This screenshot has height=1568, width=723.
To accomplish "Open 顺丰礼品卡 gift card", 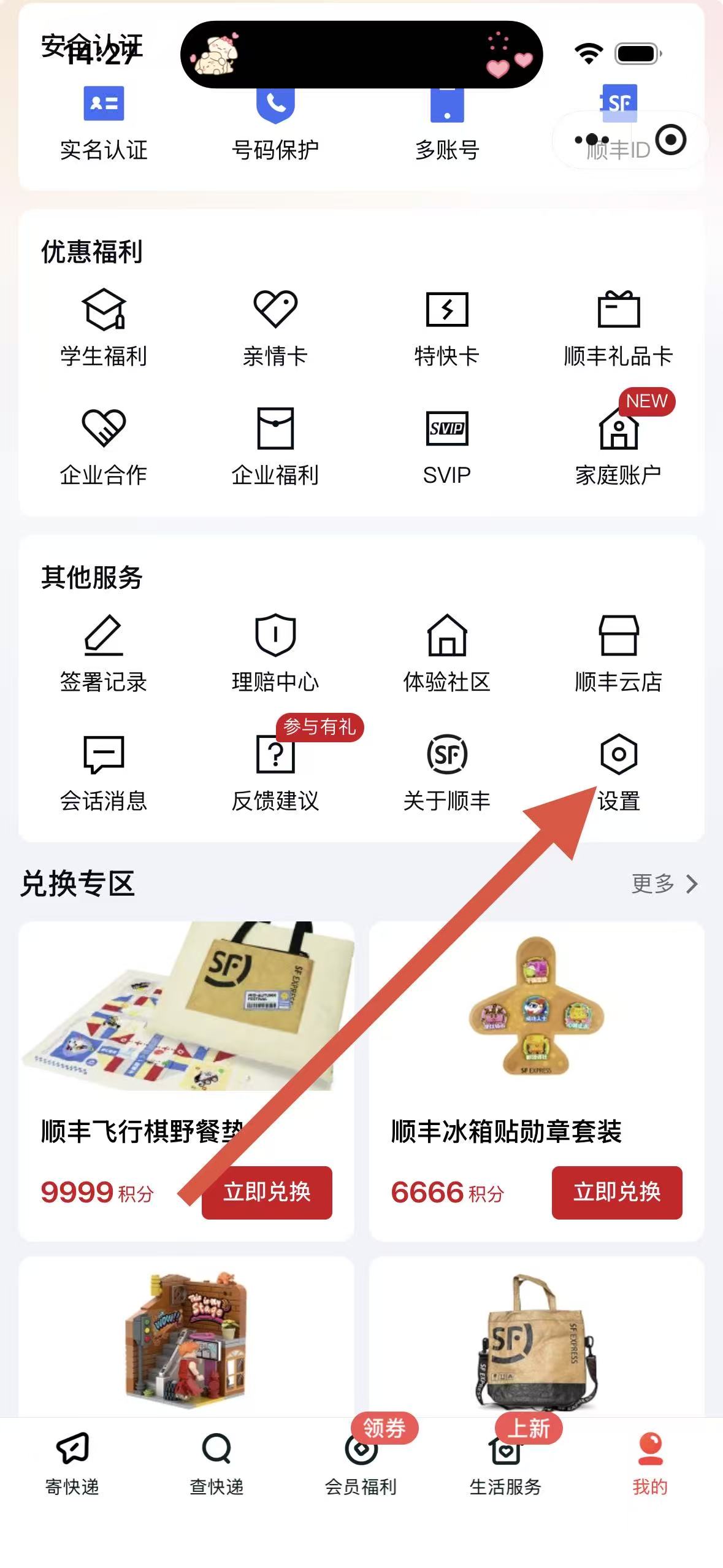I will (618, 328).
